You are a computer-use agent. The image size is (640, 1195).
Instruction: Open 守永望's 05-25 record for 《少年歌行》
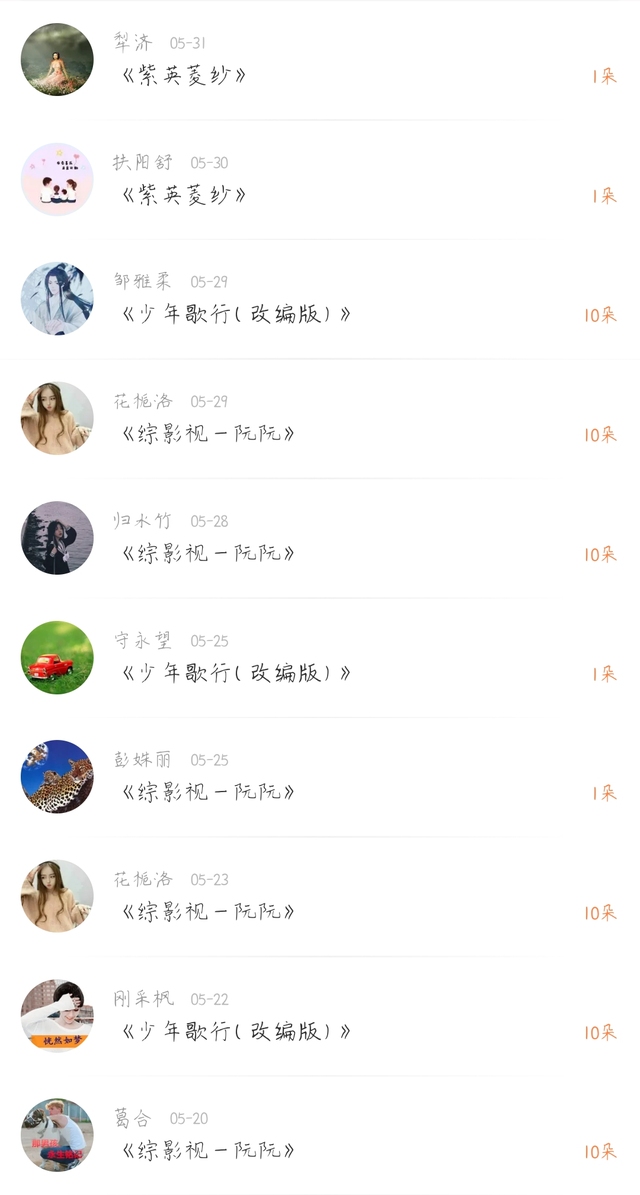click(320, 658)
